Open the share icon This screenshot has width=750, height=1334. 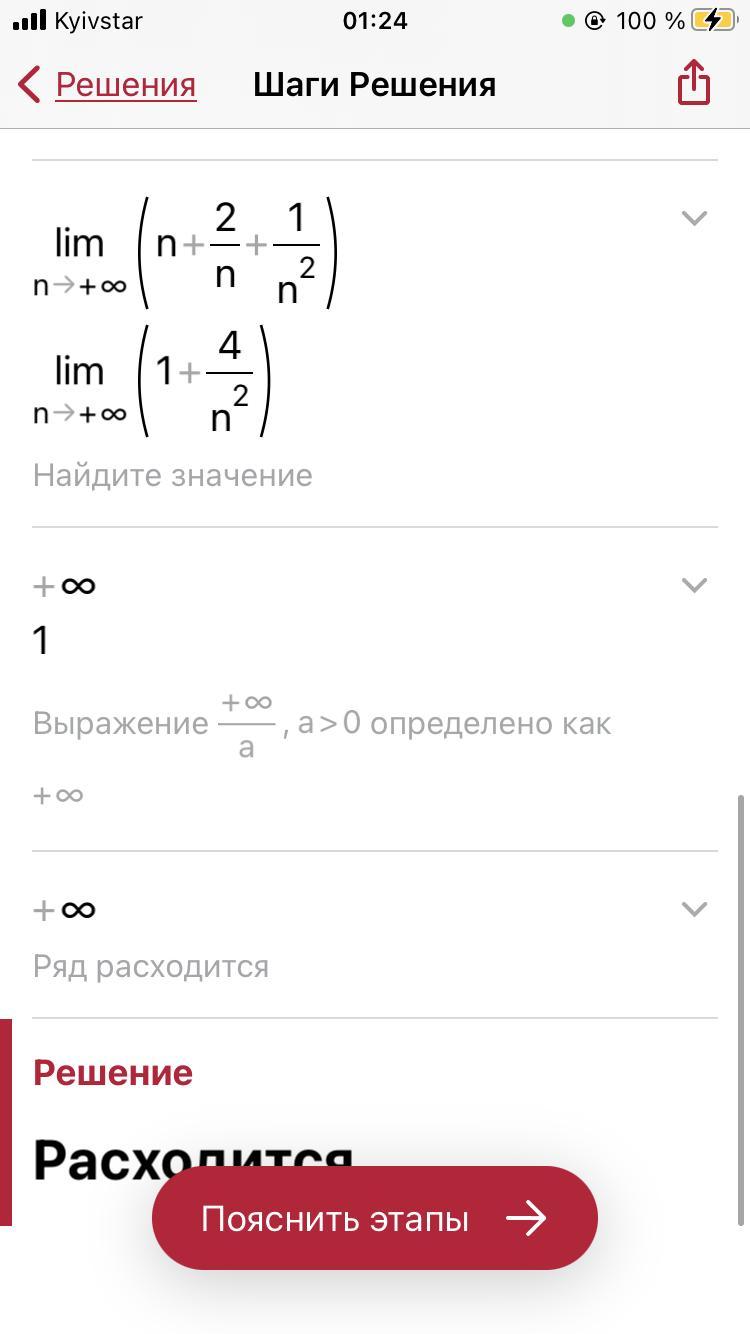coord(693,82)
